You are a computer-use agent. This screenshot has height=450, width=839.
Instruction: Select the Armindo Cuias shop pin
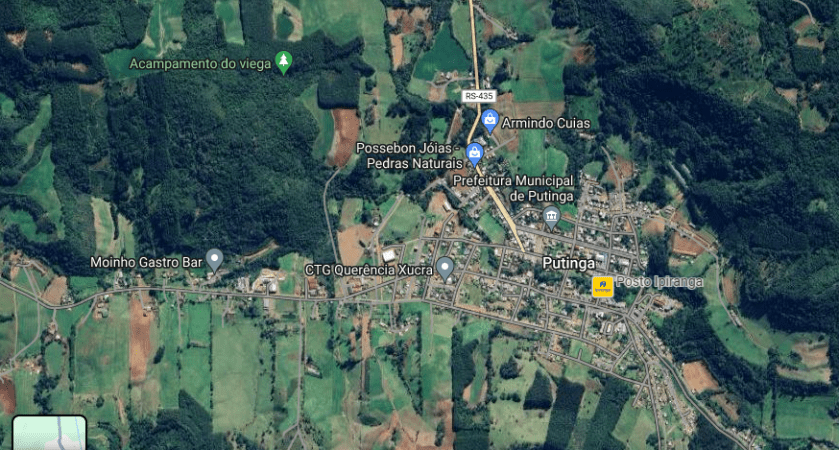coord(490,121)
